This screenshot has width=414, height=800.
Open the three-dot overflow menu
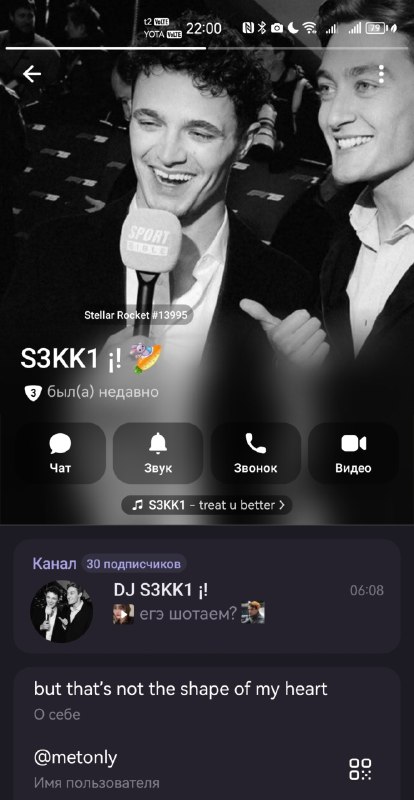click(381, 74)
